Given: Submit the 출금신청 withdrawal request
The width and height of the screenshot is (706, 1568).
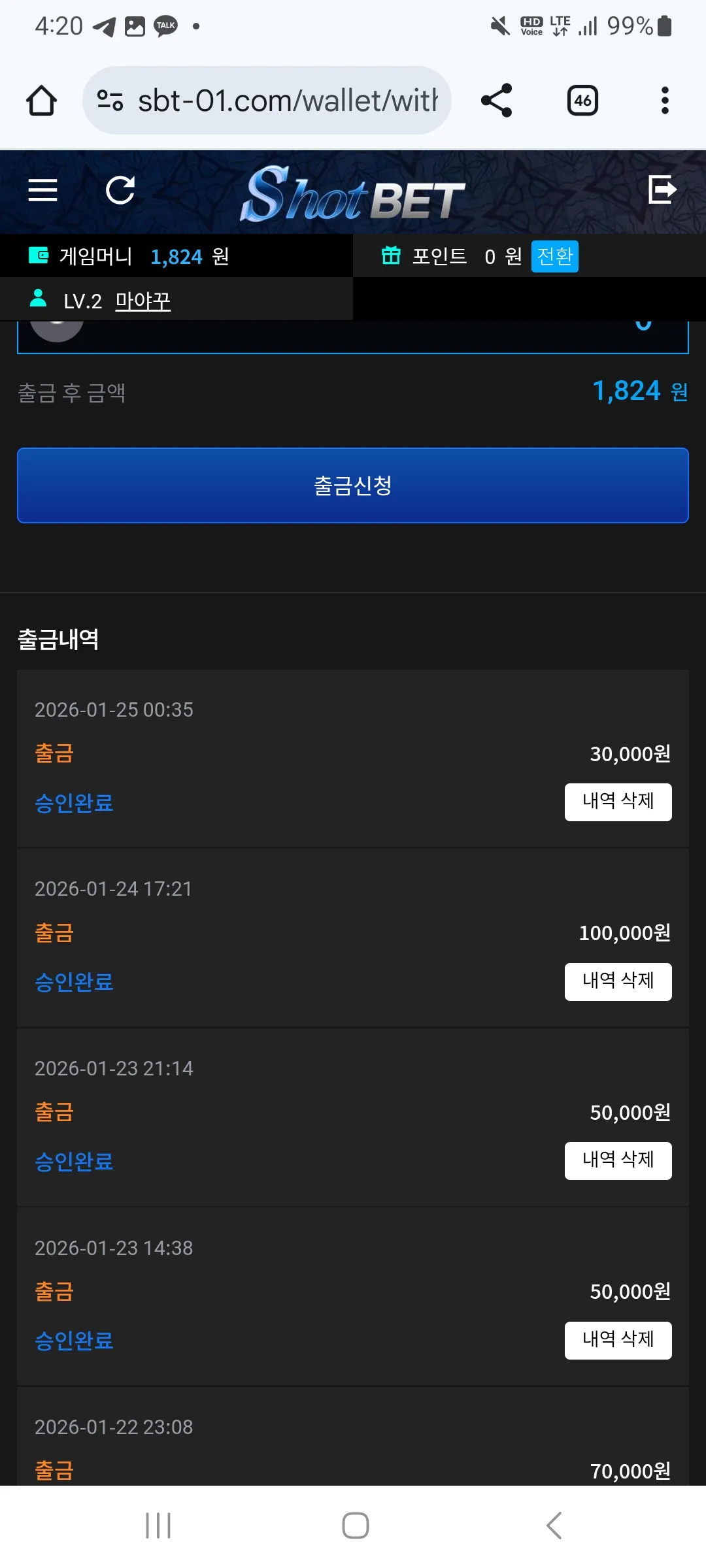Looking at the screenshot, I should (x=353, y=485).
